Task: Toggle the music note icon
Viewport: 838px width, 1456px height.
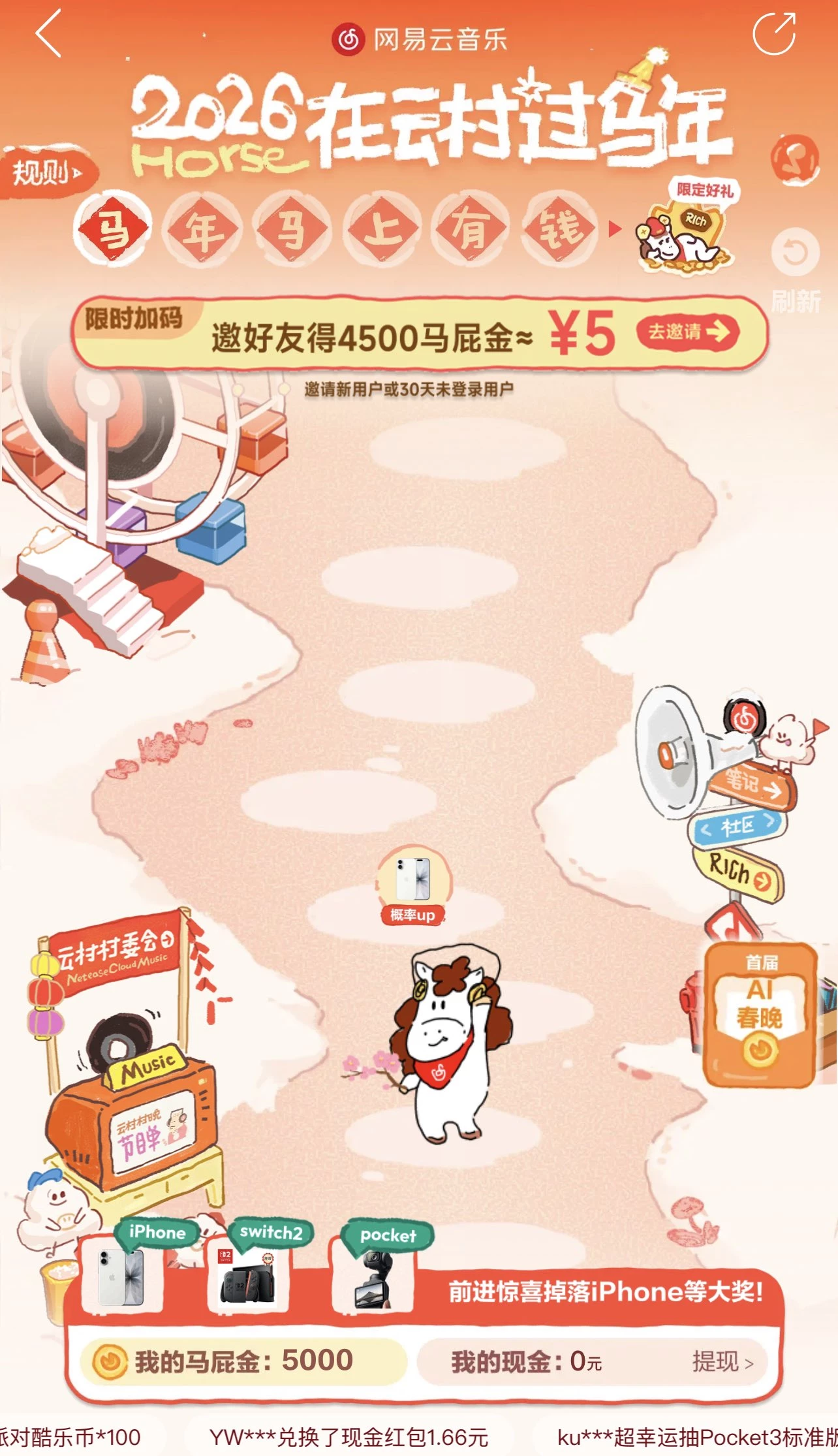Action: tap(795, 159)
